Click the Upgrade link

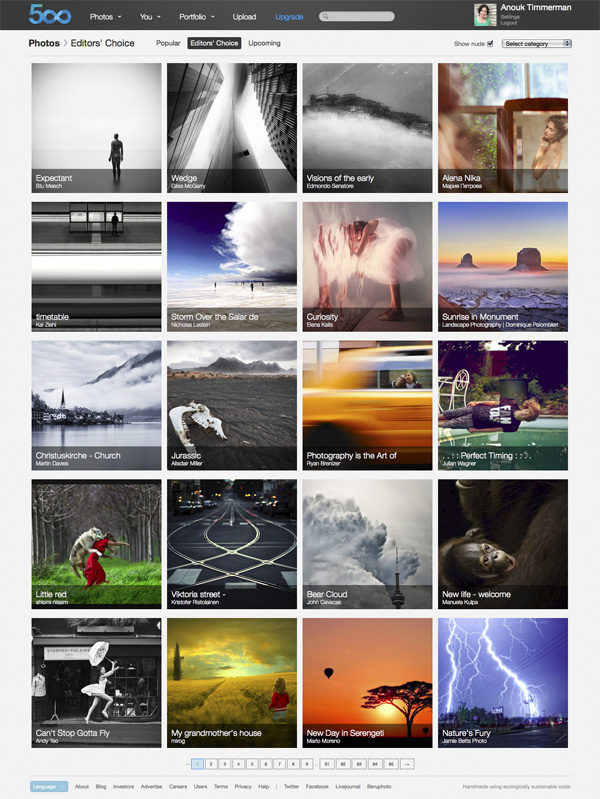click(289, 17)
